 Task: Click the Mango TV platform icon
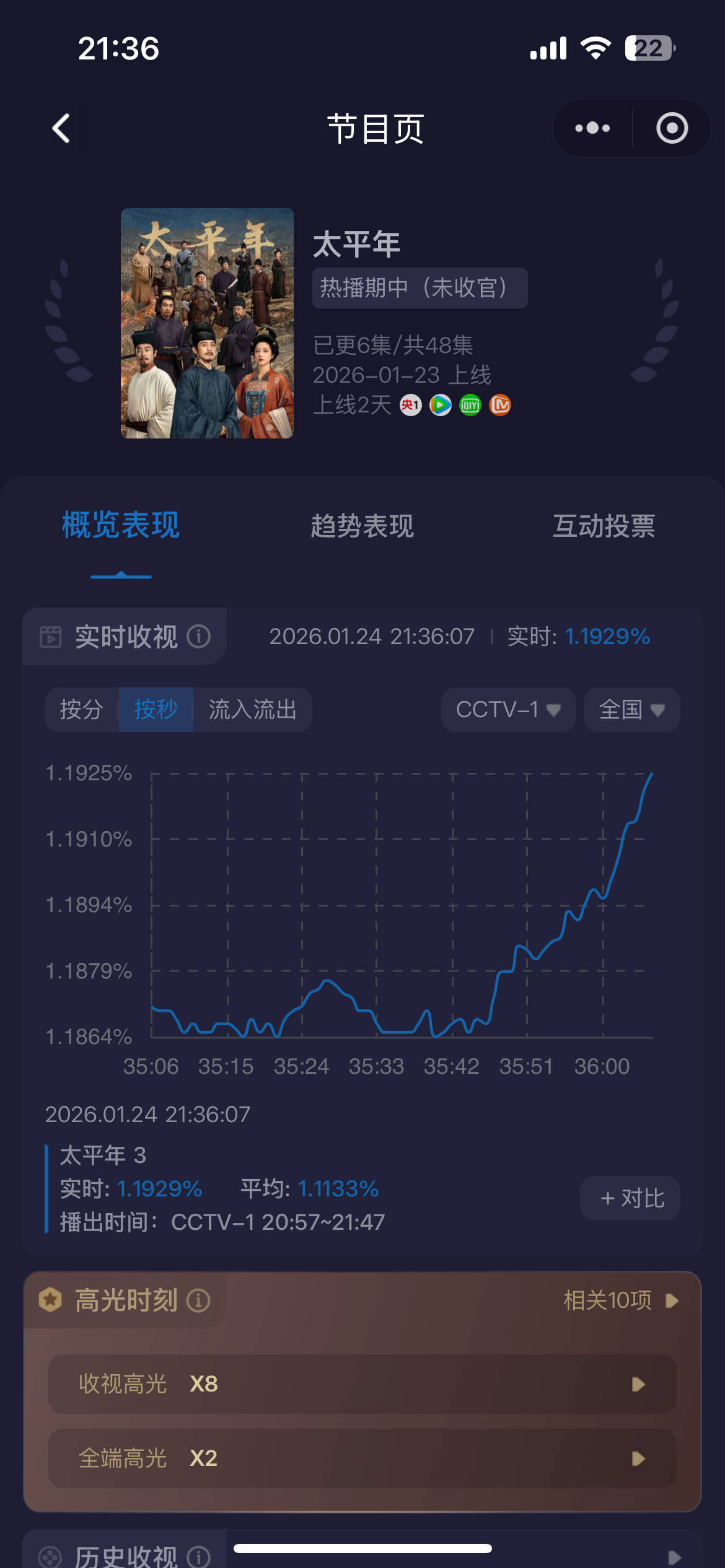[x=499, y=404]
